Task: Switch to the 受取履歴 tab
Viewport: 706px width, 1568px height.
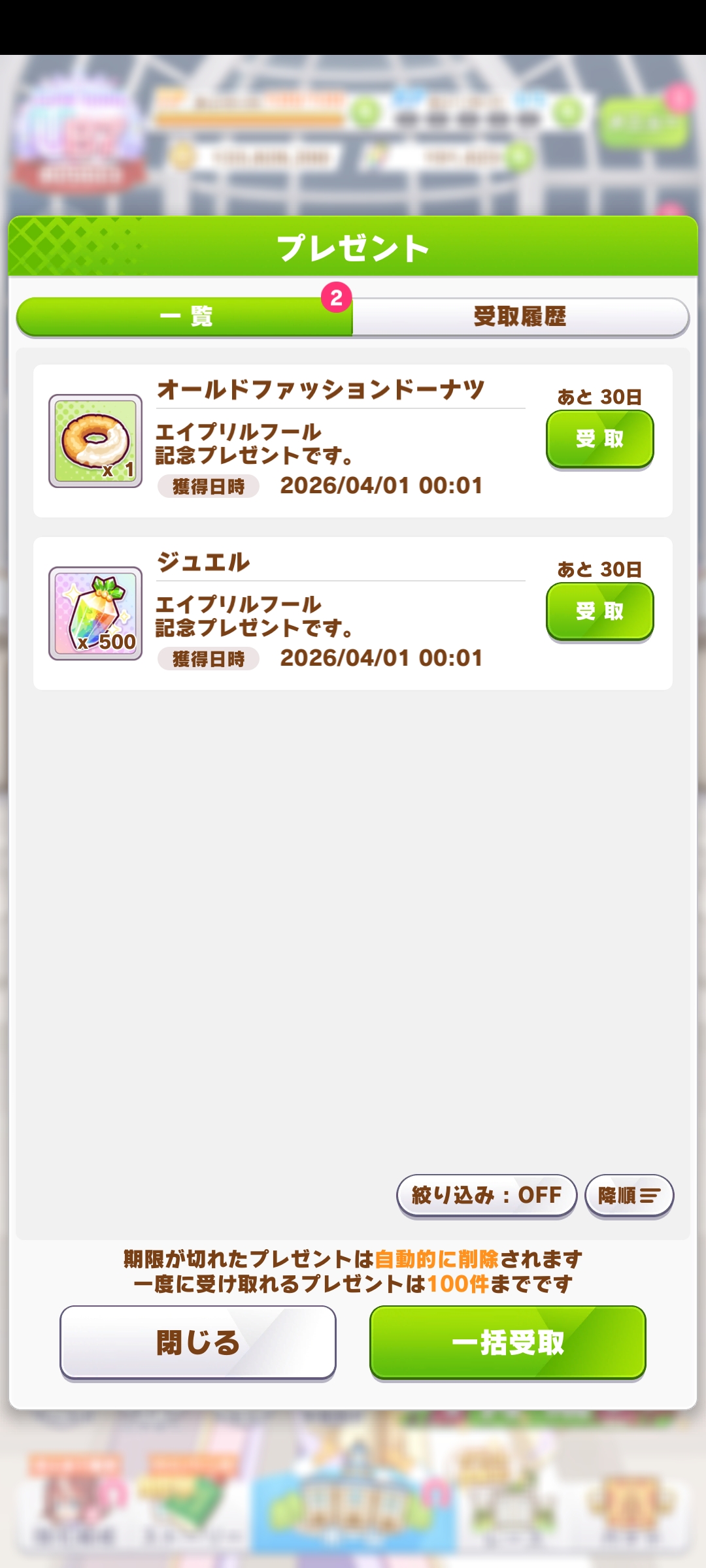Action: [x=520, y=317]
